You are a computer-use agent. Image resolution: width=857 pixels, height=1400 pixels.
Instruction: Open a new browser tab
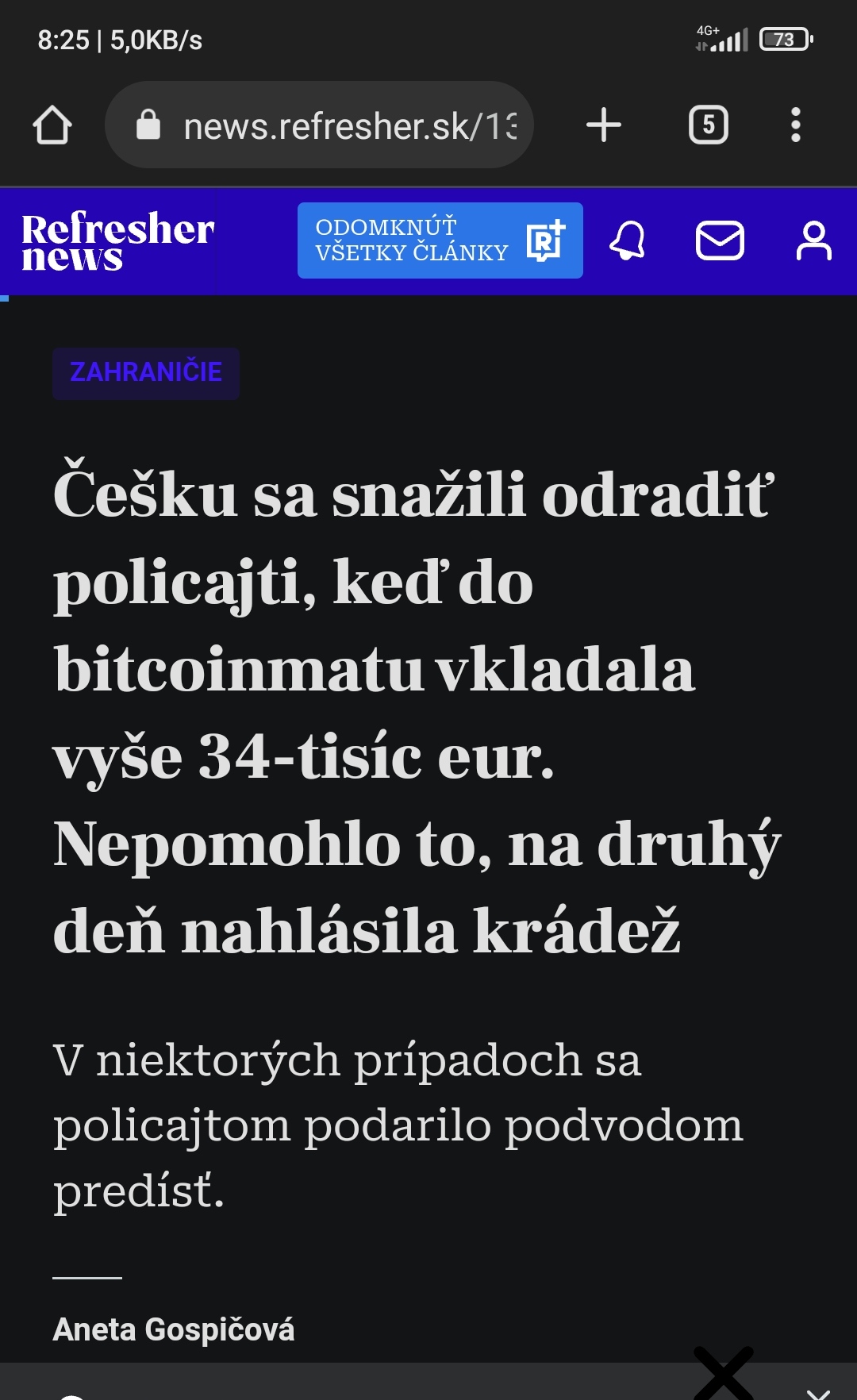[604, 125]
